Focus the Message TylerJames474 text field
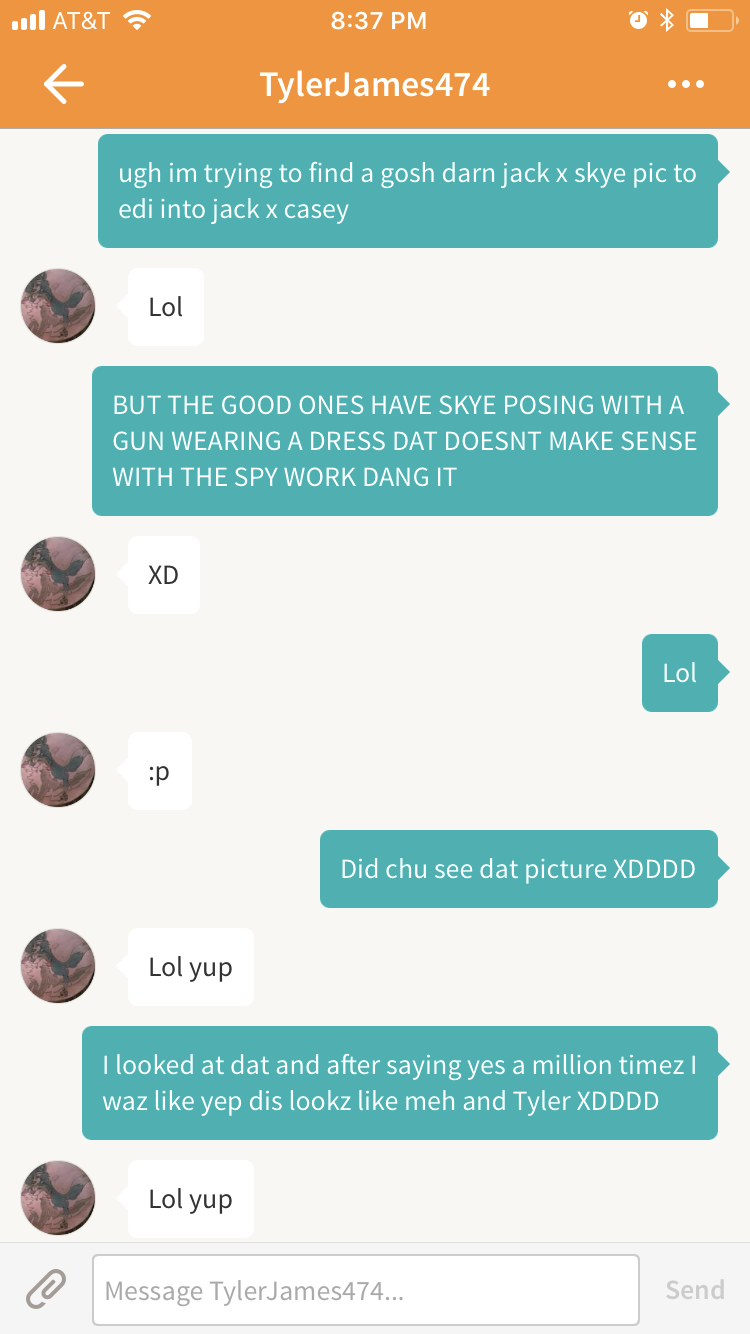The height and width of the screenshot is (1334, 750). pyautogui.click(x=366, y=1290)
